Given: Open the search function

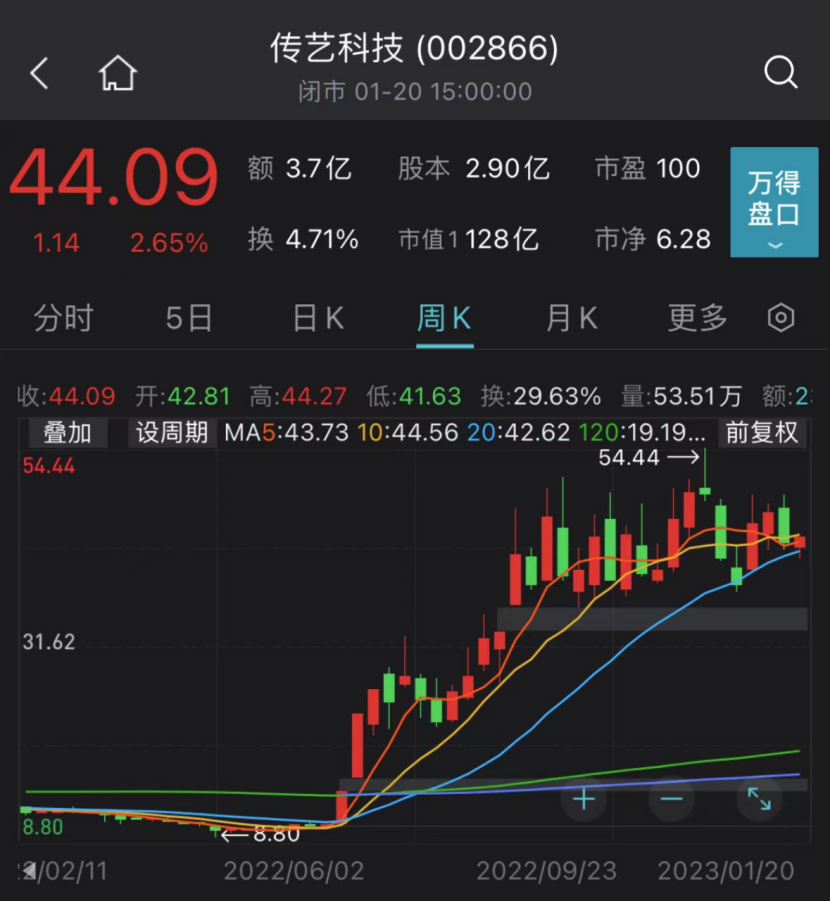Looking at the screenshot, I should point(779,72).
